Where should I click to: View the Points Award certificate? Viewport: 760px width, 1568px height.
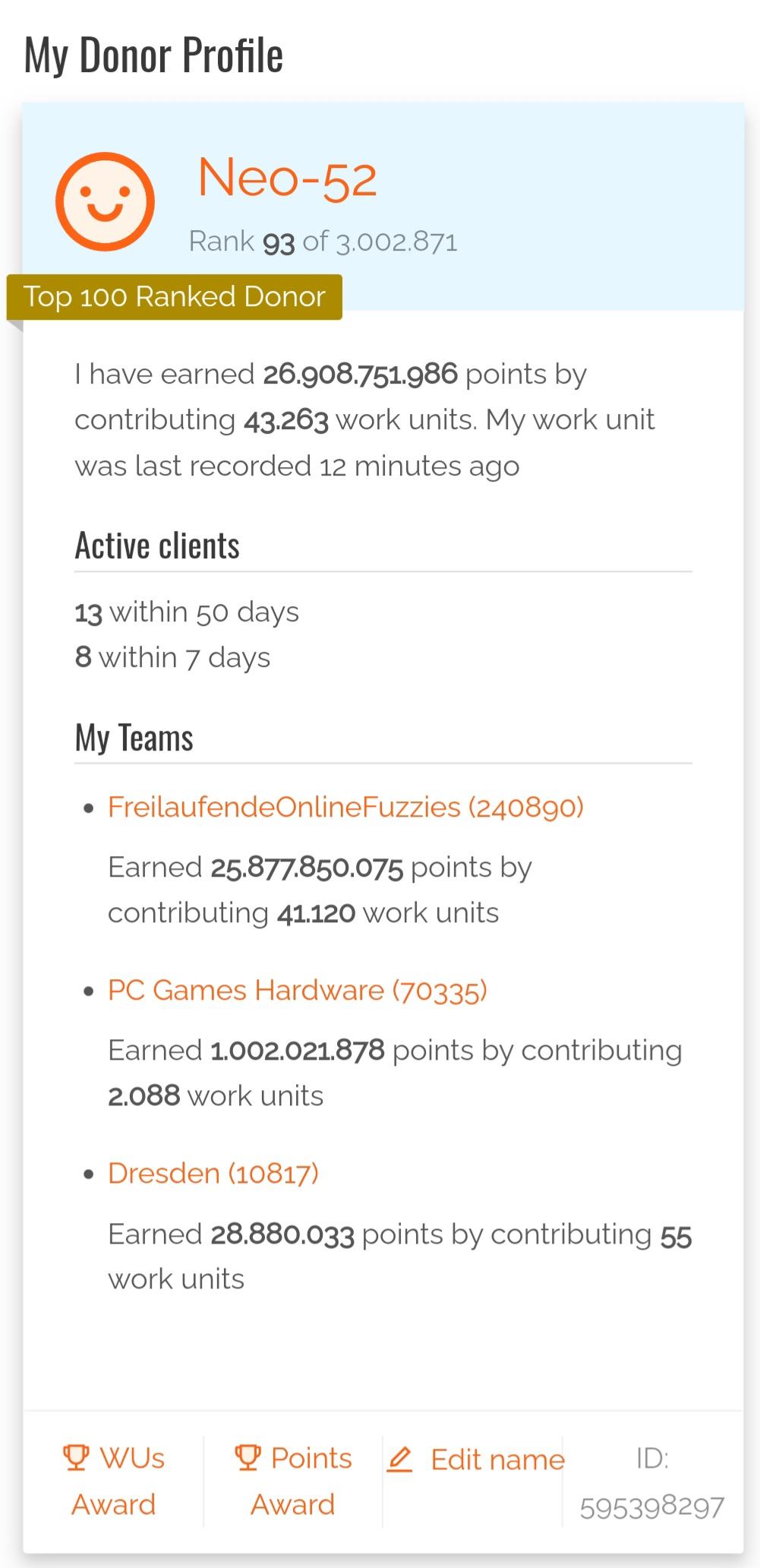[293, 1481]
